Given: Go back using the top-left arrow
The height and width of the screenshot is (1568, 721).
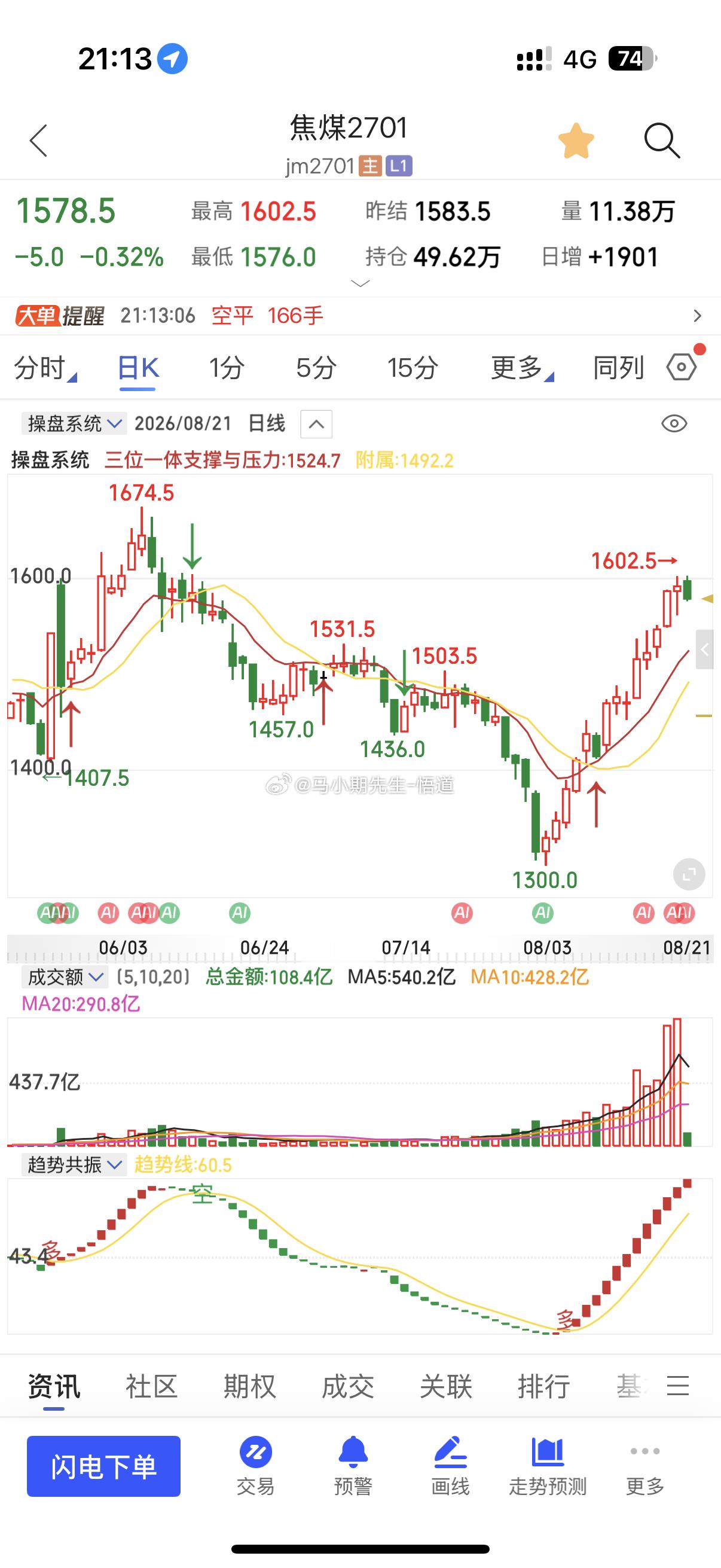Looking at the screenshot, I should pyautogui.click(x=38, y=141).
